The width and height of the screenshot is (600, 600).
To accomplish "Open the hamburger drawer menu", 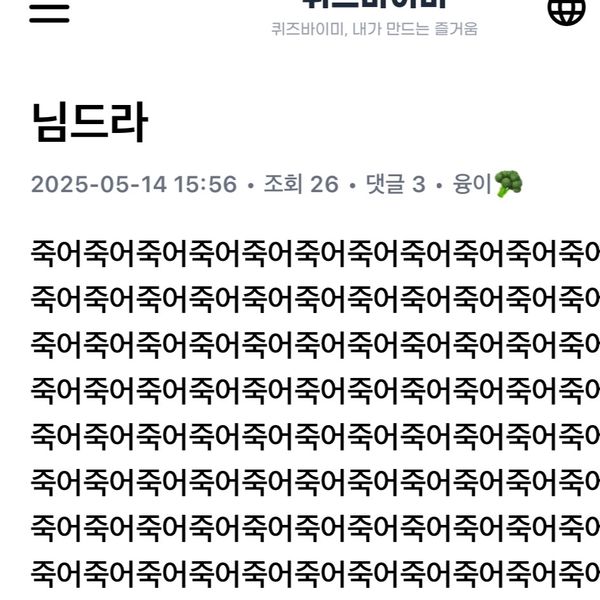I will point(49,10).
